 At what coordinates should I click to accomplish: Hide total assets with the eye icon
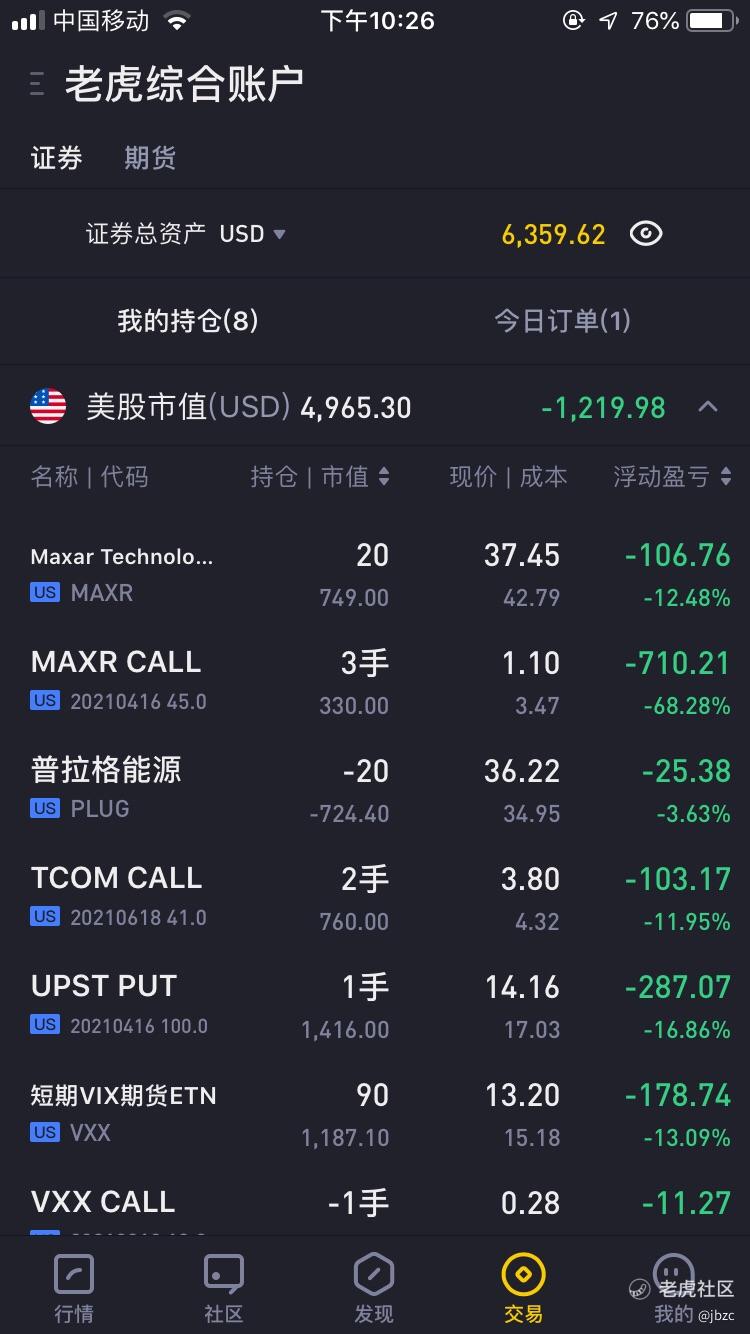coord(646,234)
